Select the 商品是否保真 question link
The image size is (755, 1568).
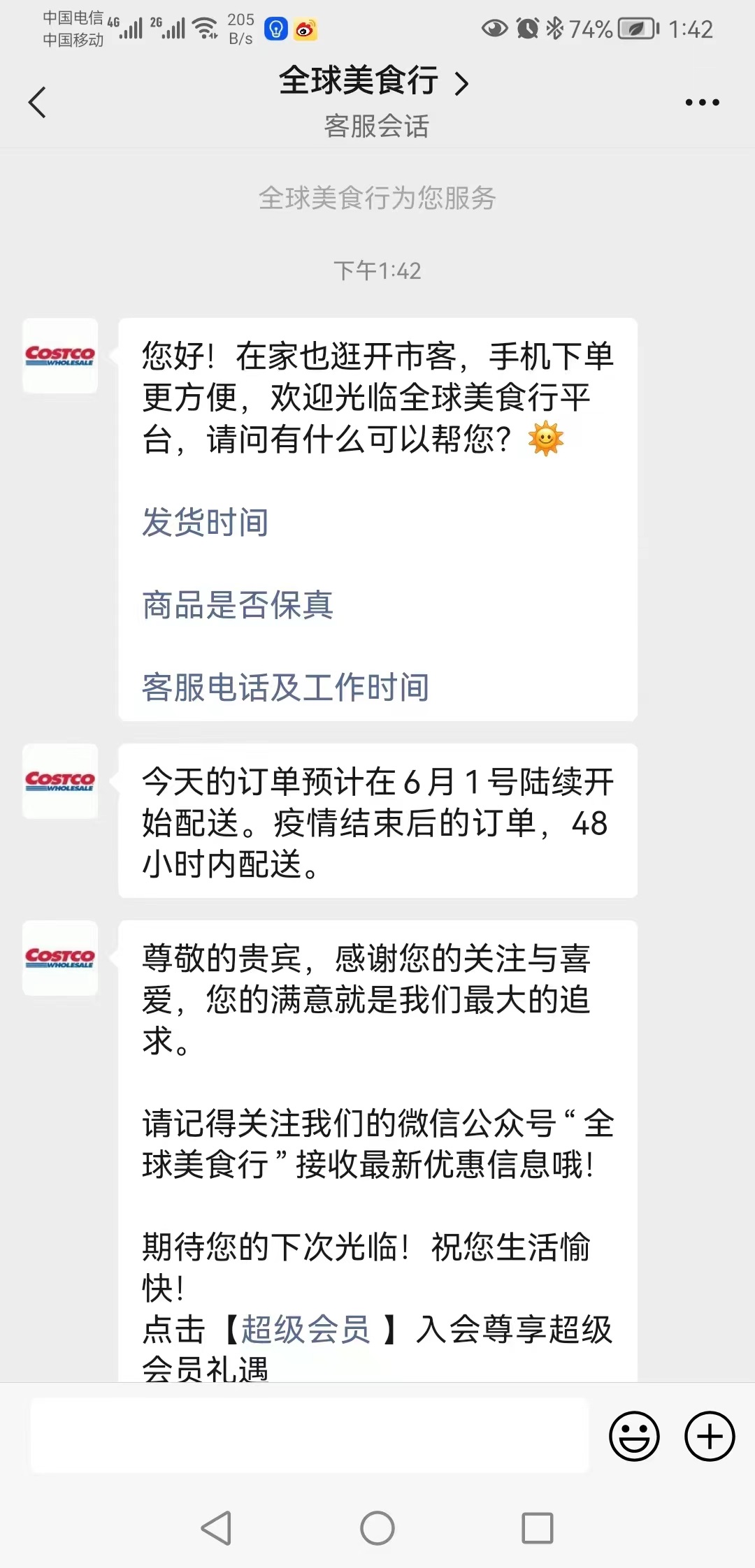pos(238,605)
